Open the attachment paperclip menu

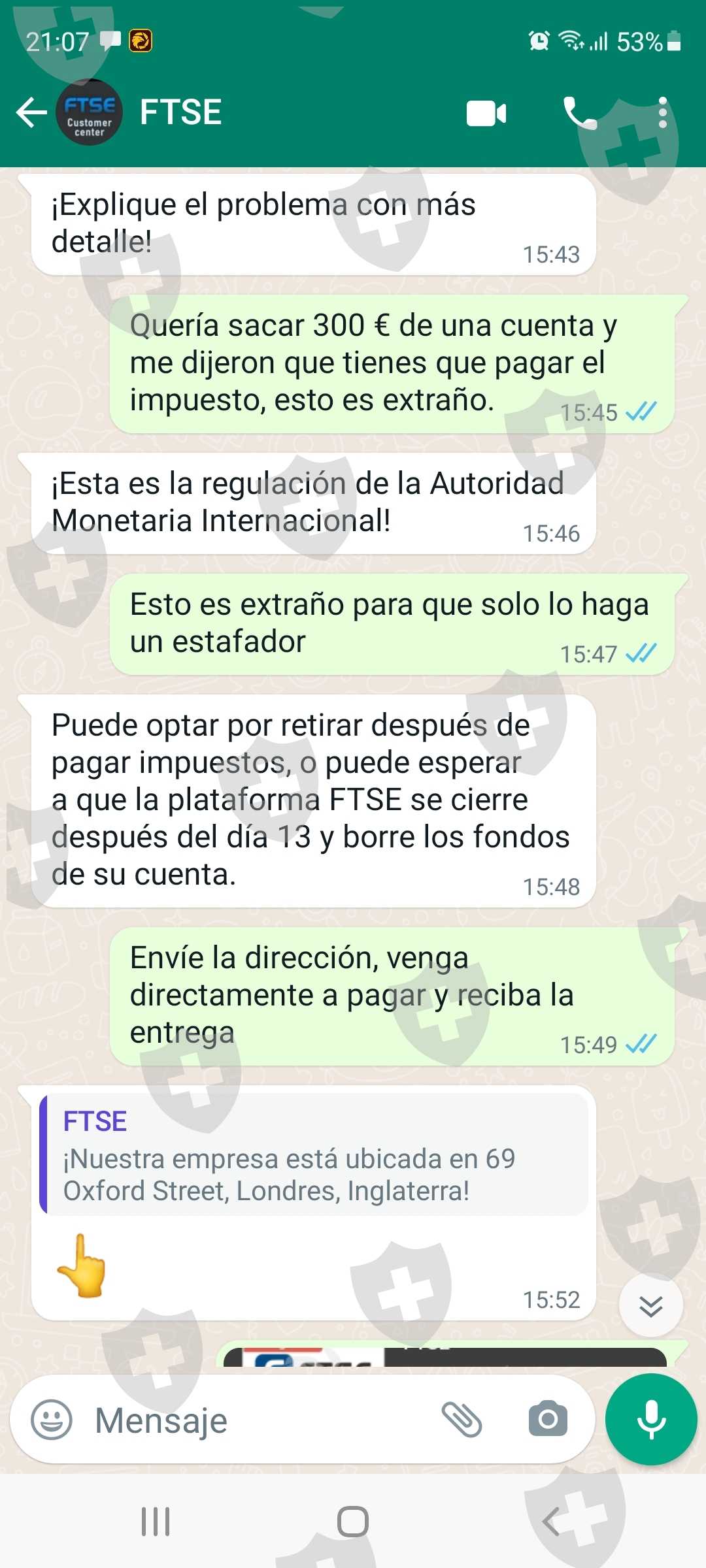pyautogui.click(x=462, y=1419)
